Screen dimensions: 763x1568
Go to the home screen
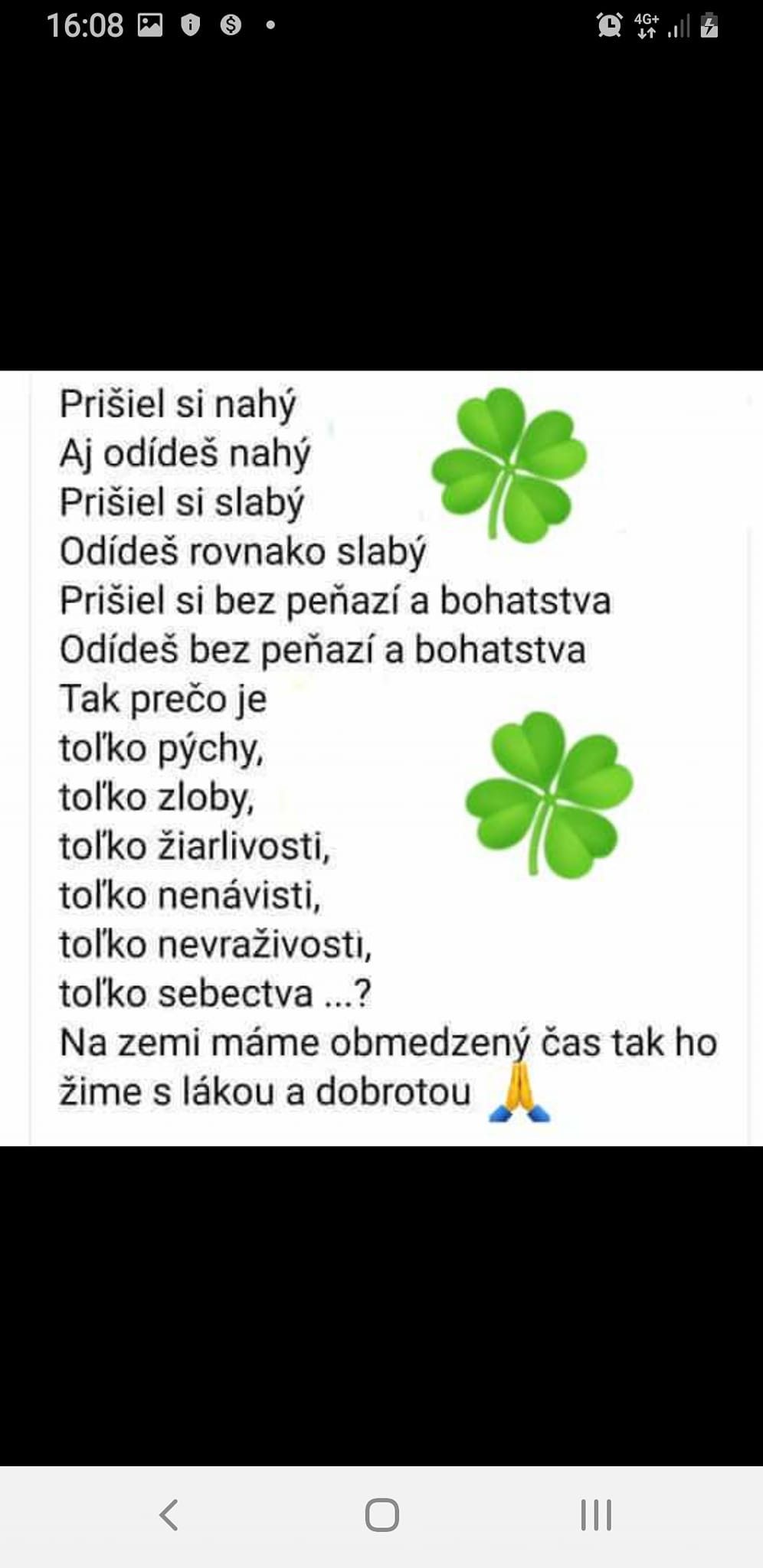click(x=381, y=1514)
